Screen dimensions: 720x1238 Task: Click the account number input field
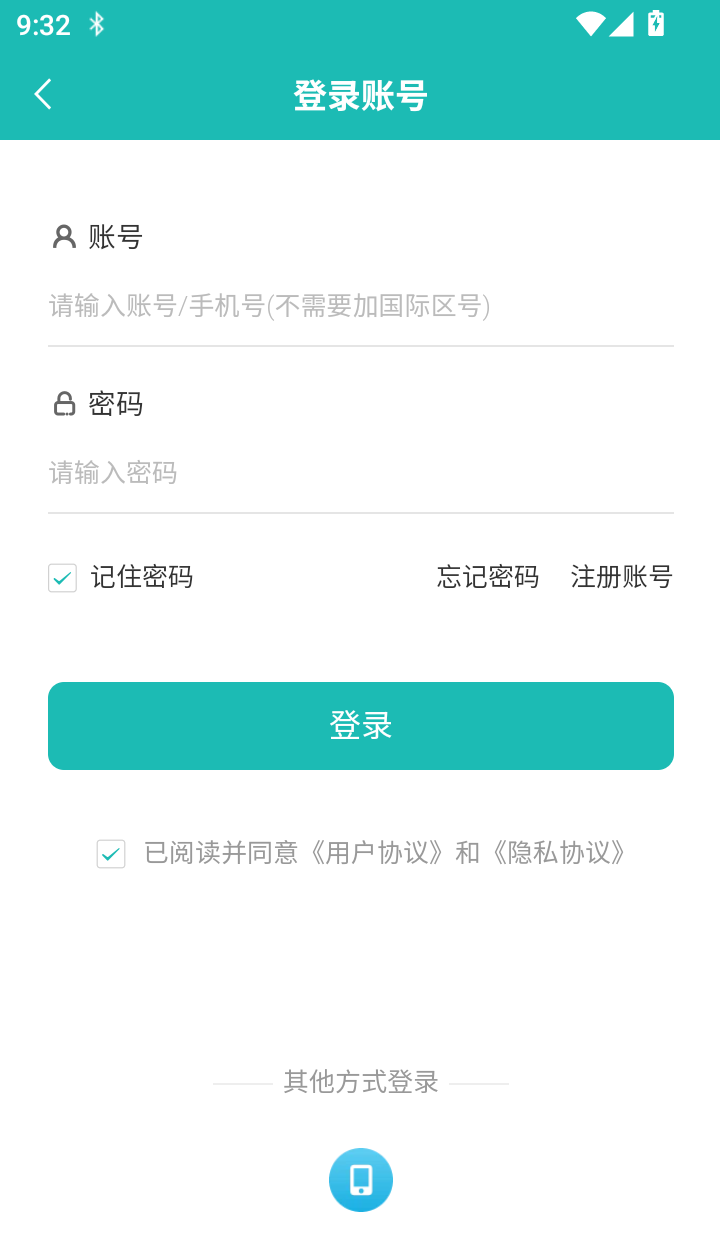click(360, 307)
